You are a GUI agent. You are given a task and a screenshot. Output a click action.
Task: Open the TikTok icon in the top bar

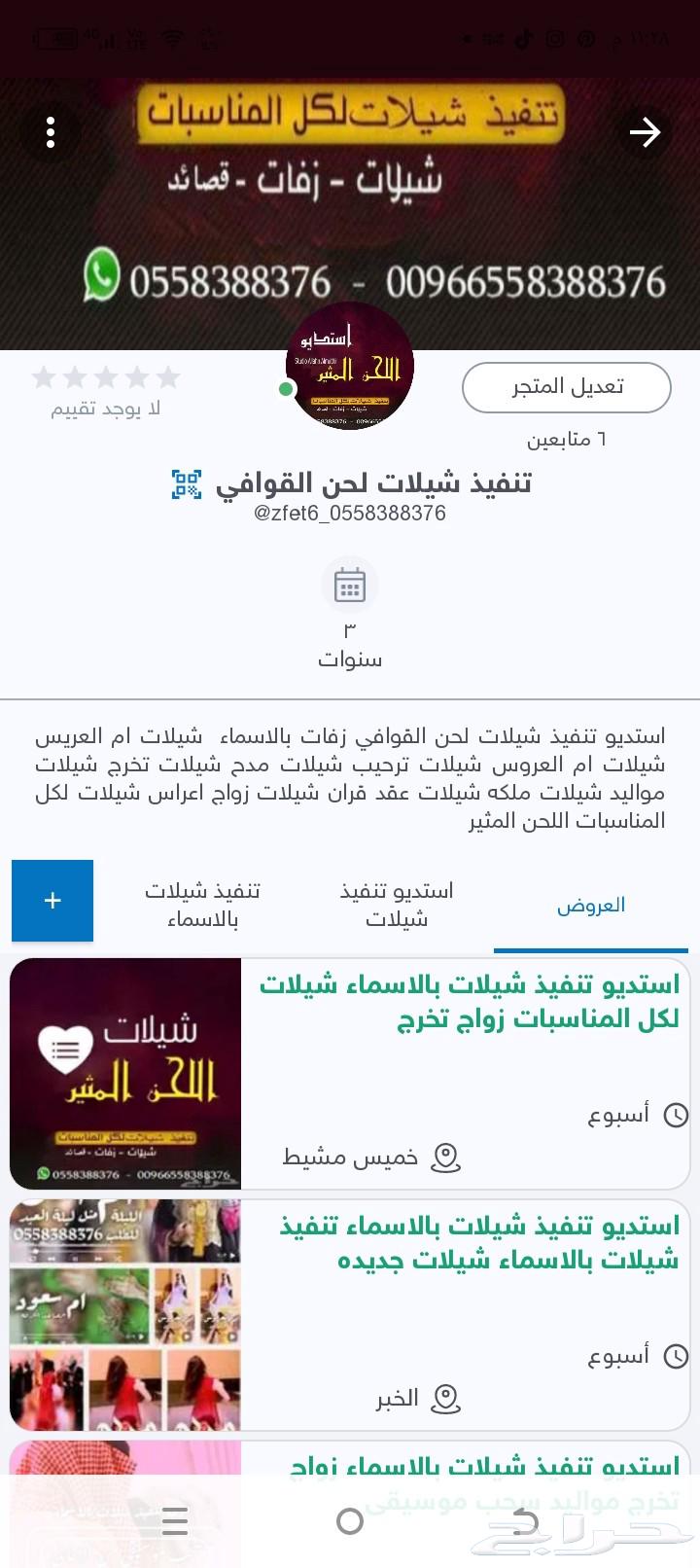(523, 39)
